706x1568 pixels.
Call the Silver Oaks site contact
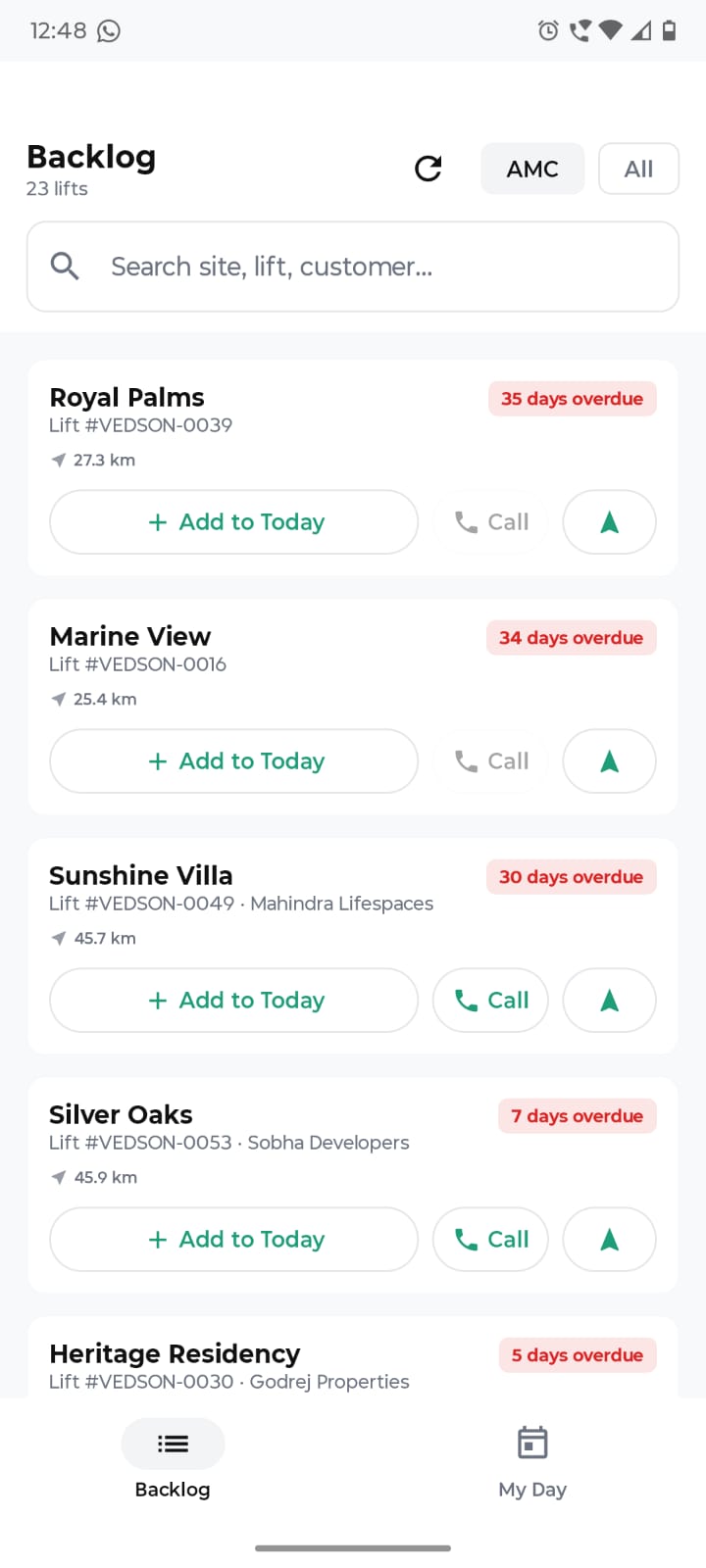[490, 1240]
